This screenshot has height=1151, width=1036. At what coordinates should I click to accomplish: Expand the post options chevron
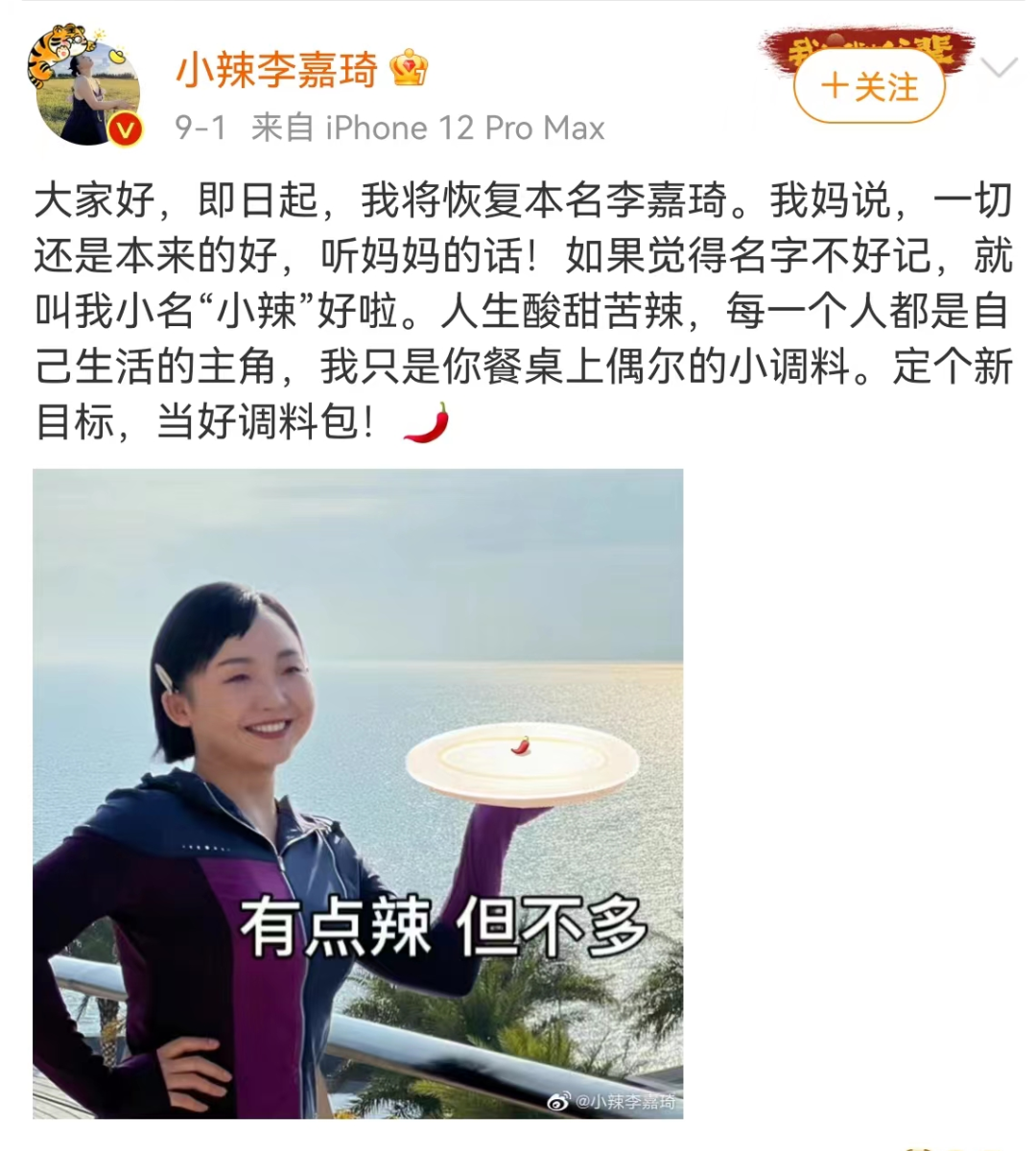tap(999, 68)
